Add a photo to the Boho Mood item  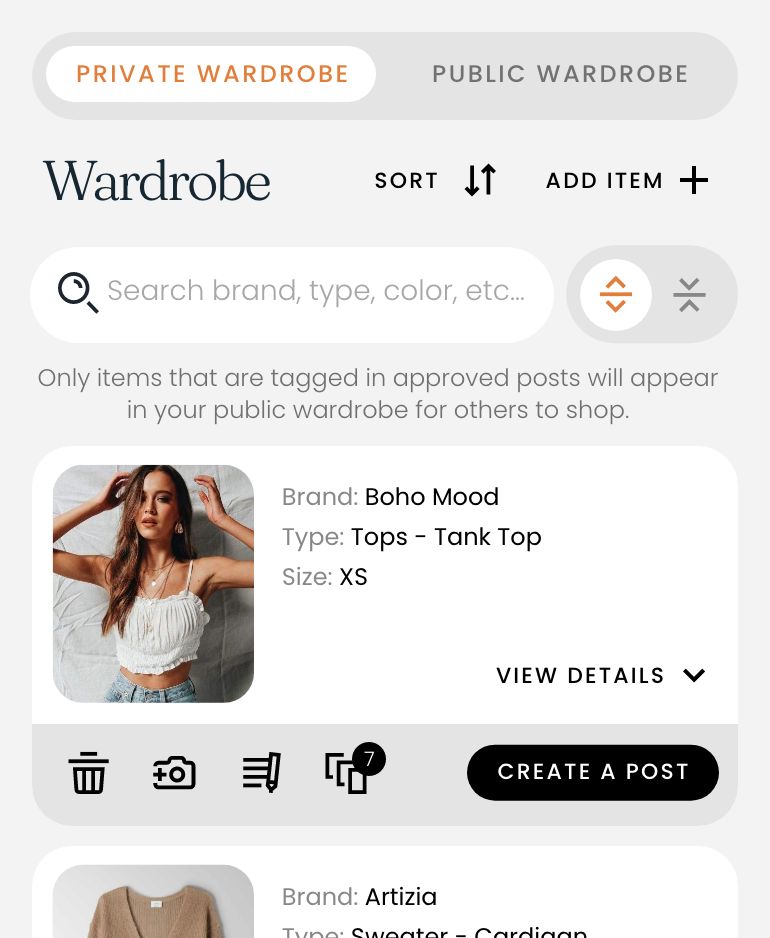[174, 773]
